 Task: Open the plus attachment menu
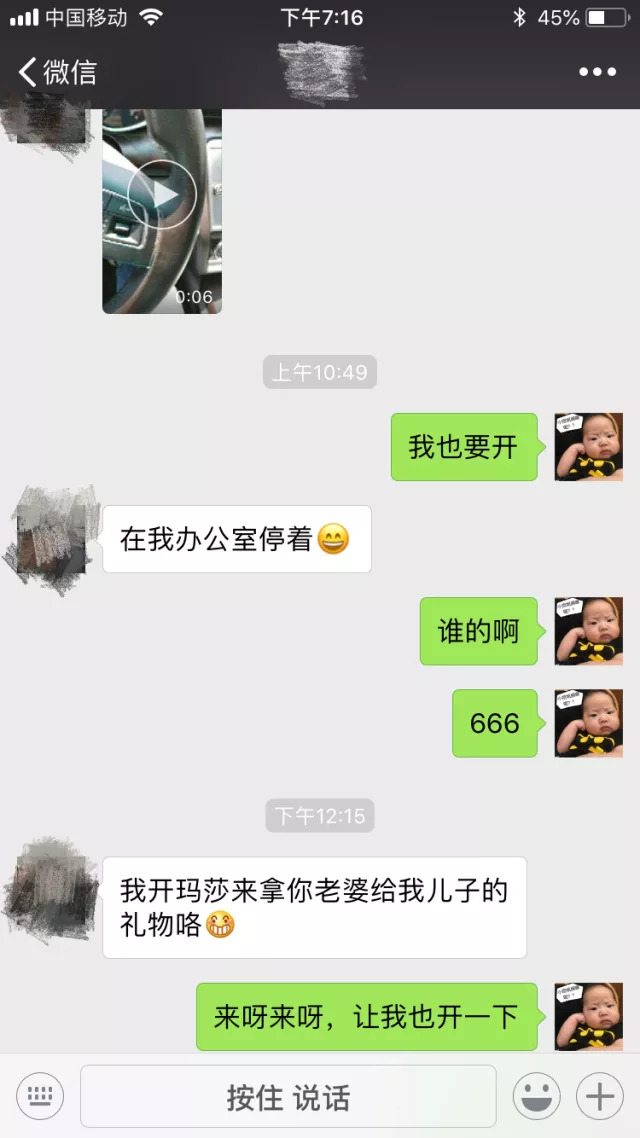click(x=599, y=1097)
